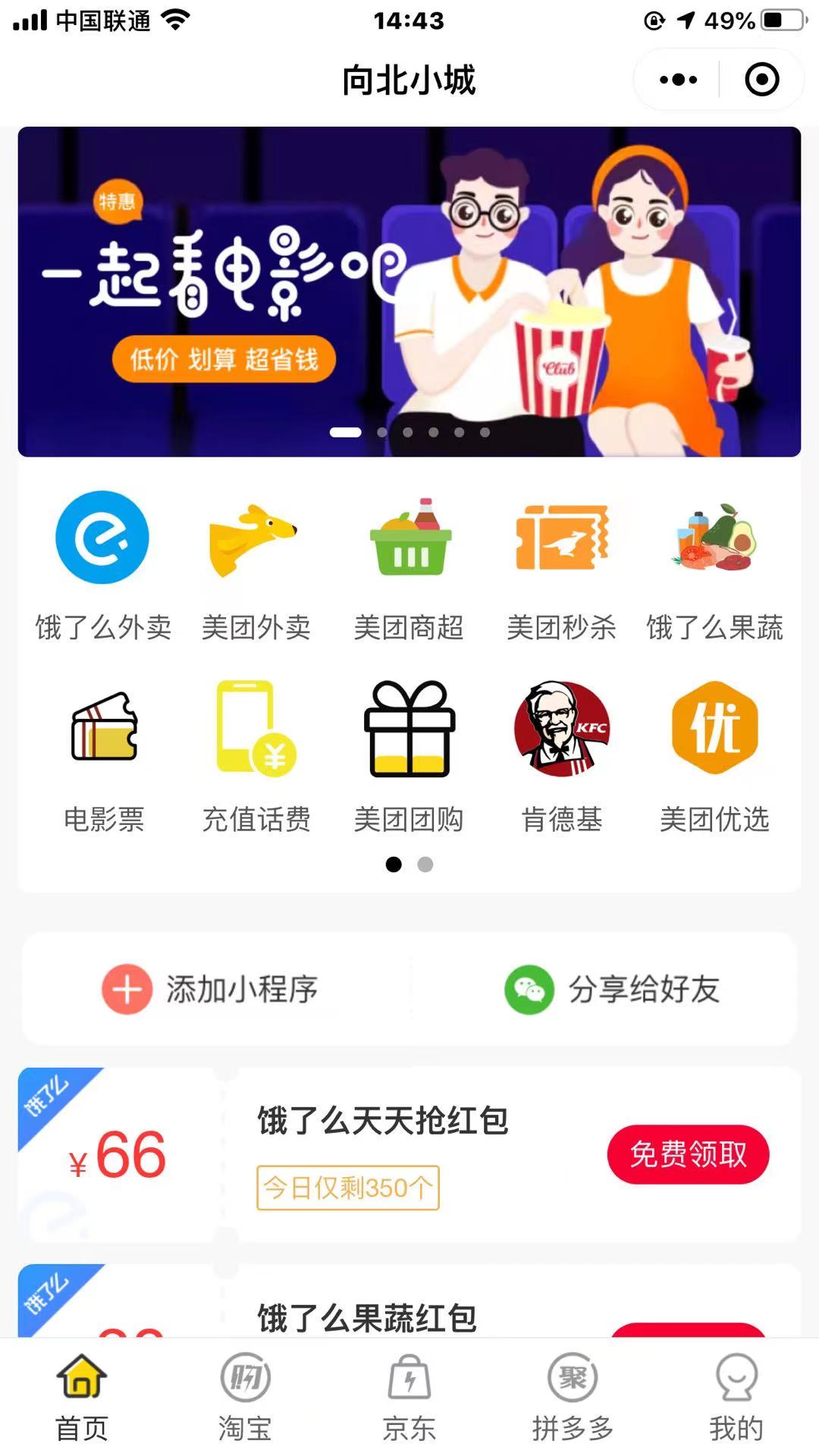Select 美团商超 shortcut

point(409,566)
